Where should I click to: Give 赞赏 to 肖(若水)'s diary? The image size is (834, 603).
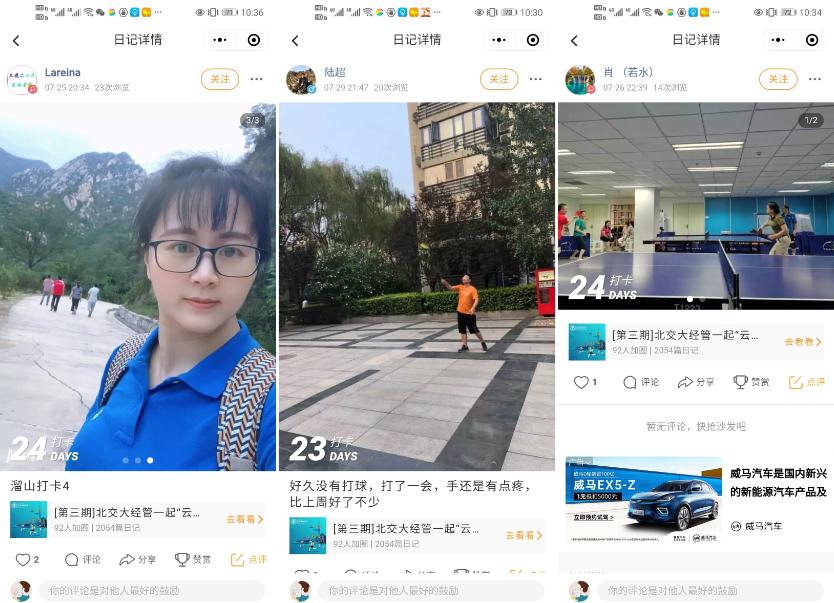(752, 382)
